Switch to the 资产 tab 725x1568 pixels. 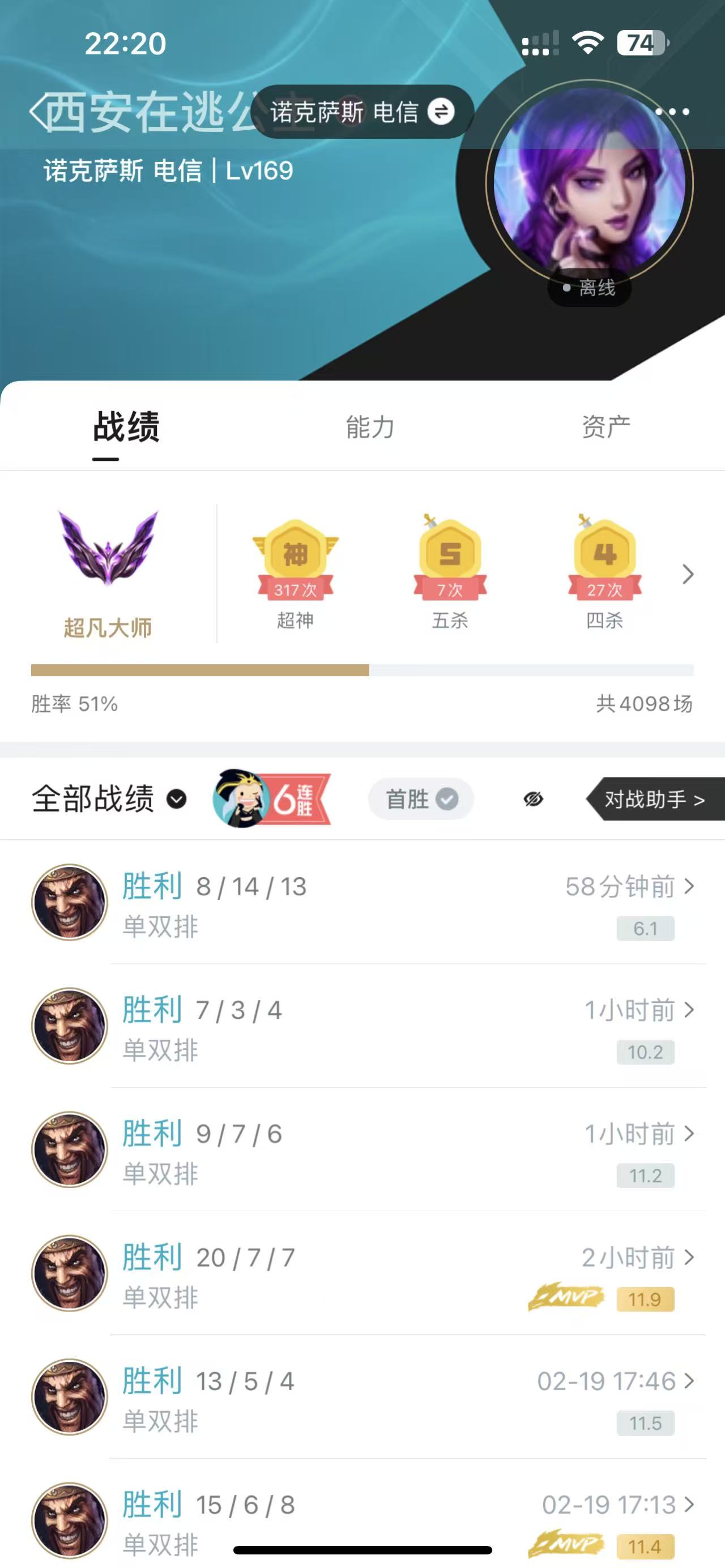(x=605, y=427)
